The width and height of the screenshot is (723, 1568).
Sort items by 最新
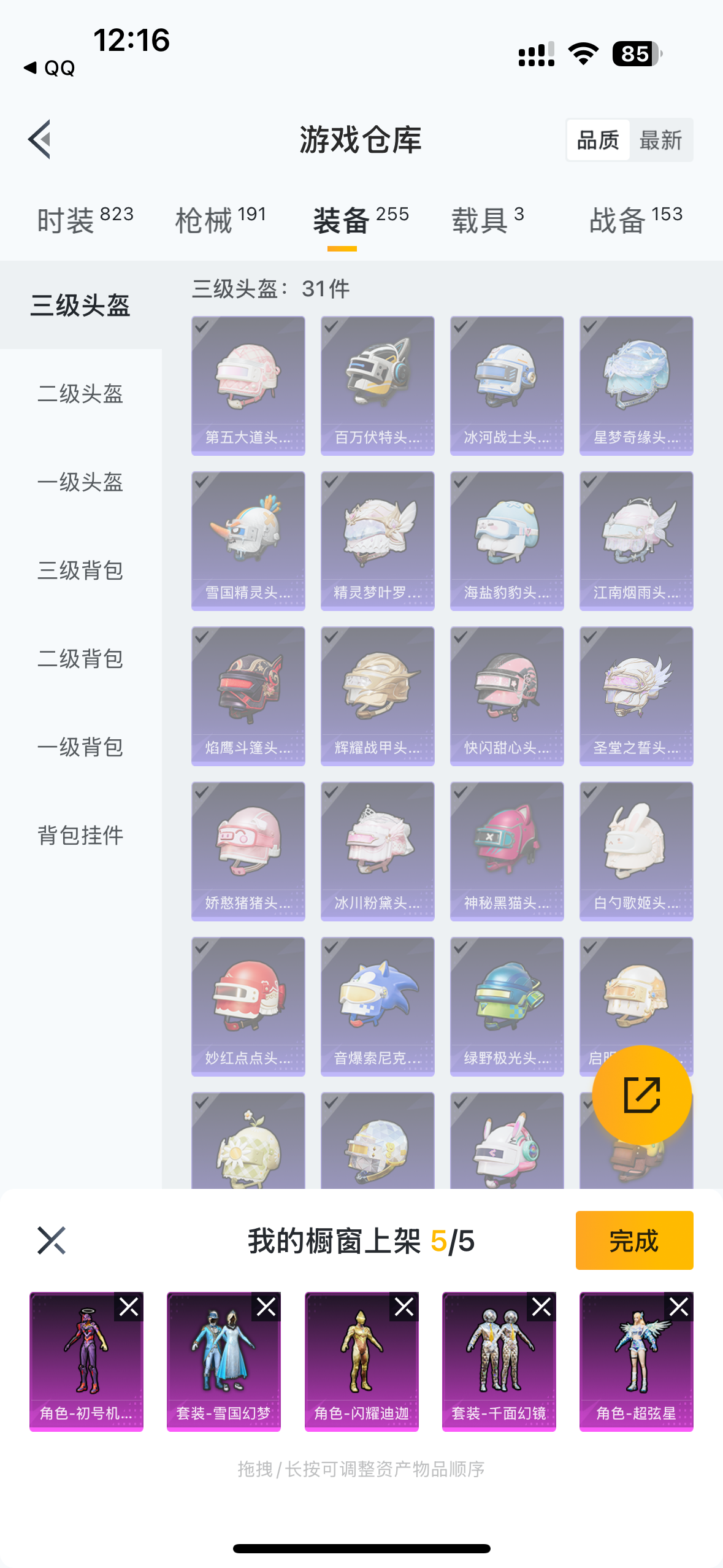click(660, 140)
